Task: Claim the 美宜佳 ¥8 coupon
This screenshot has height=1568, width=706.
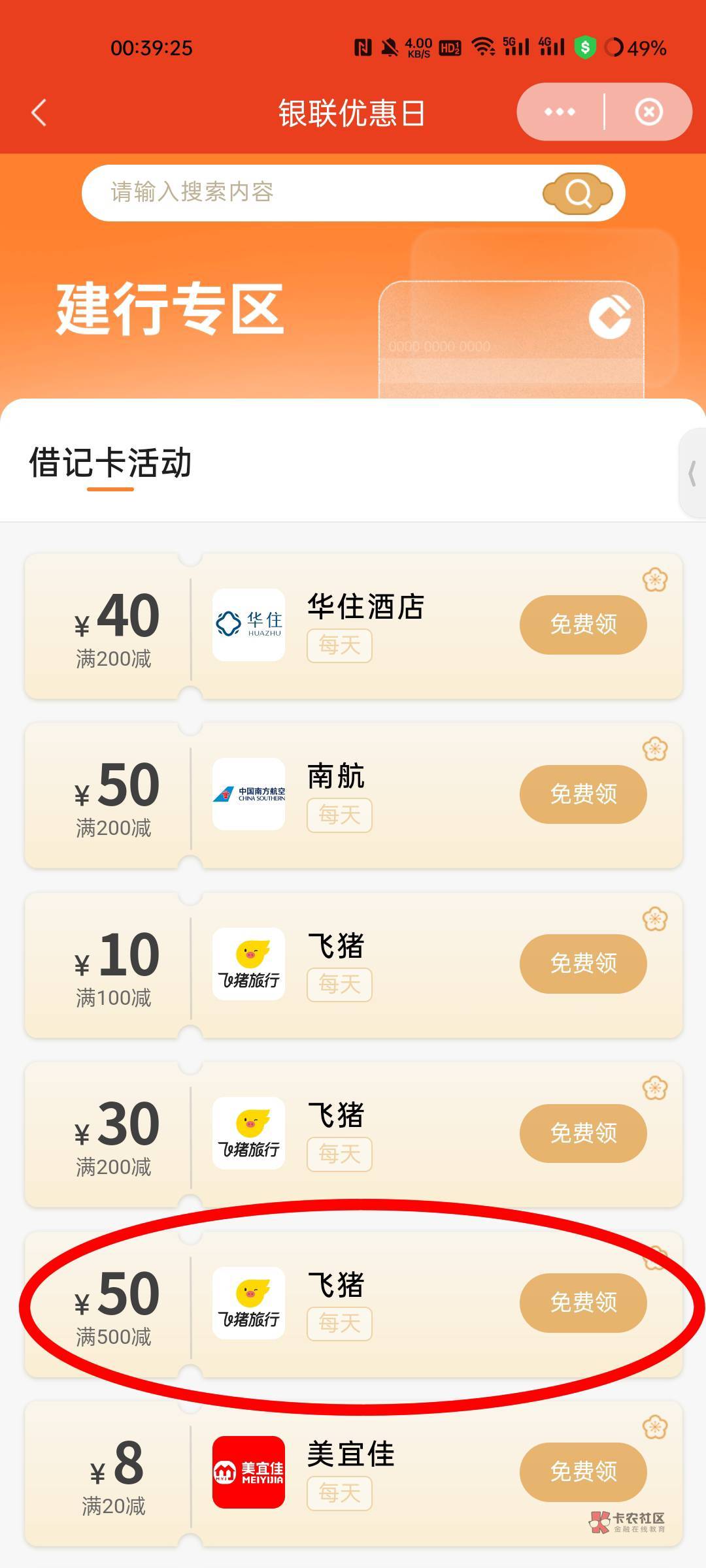Action: [583, 1472]
